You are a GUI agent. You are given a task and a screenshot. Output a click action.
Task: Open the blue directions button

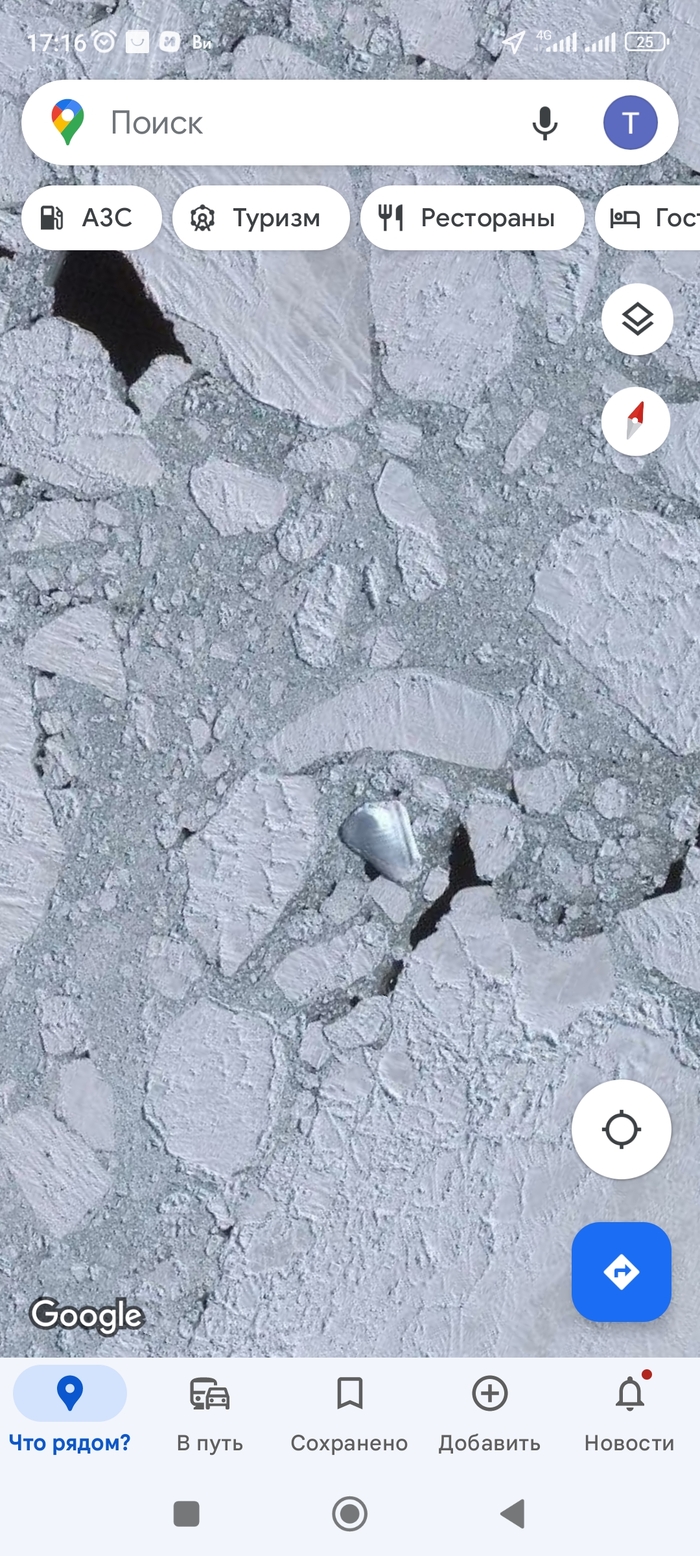pos(621,1272)
